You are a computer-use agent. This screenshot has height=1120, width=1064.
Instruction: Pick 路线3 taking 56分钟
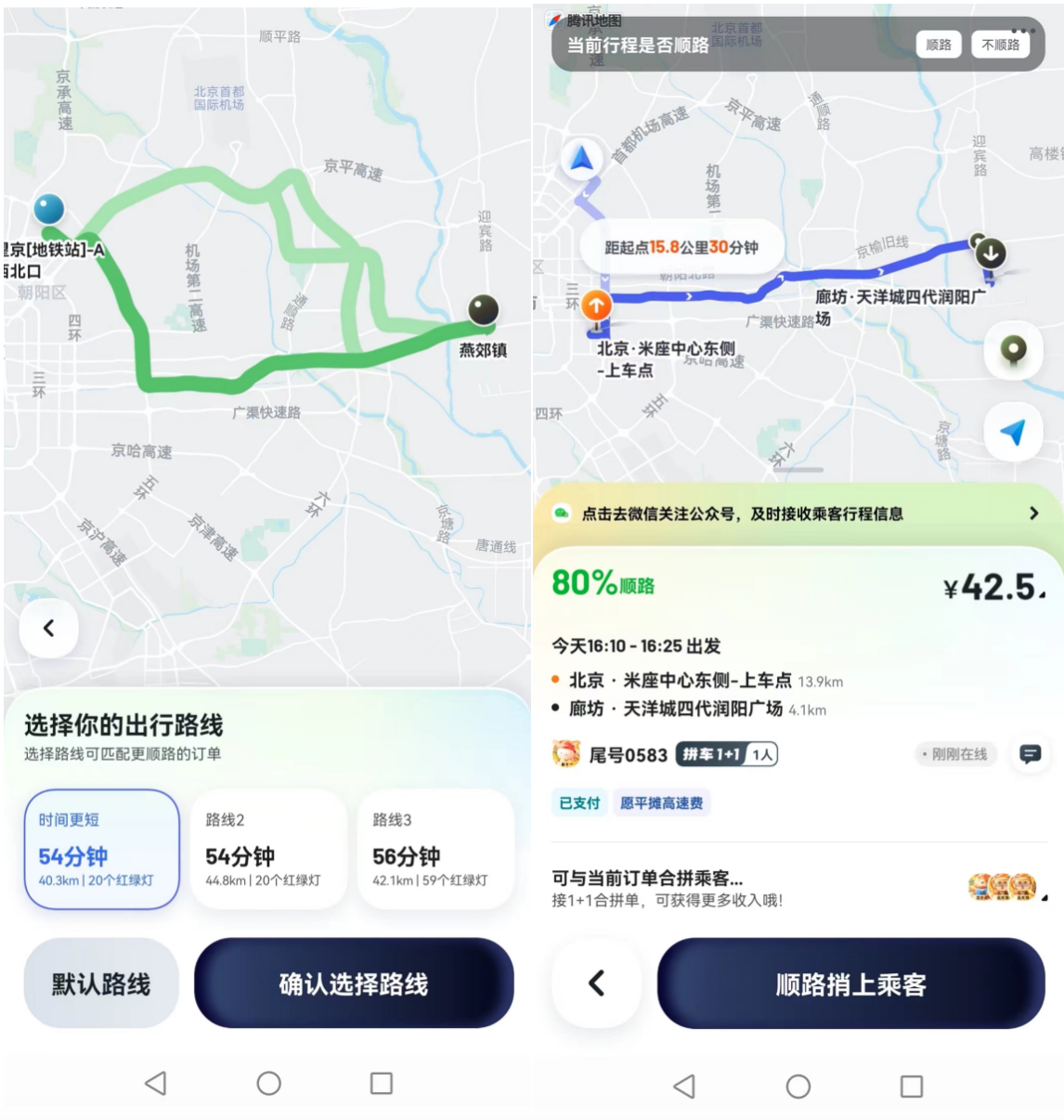coord(435,849)
